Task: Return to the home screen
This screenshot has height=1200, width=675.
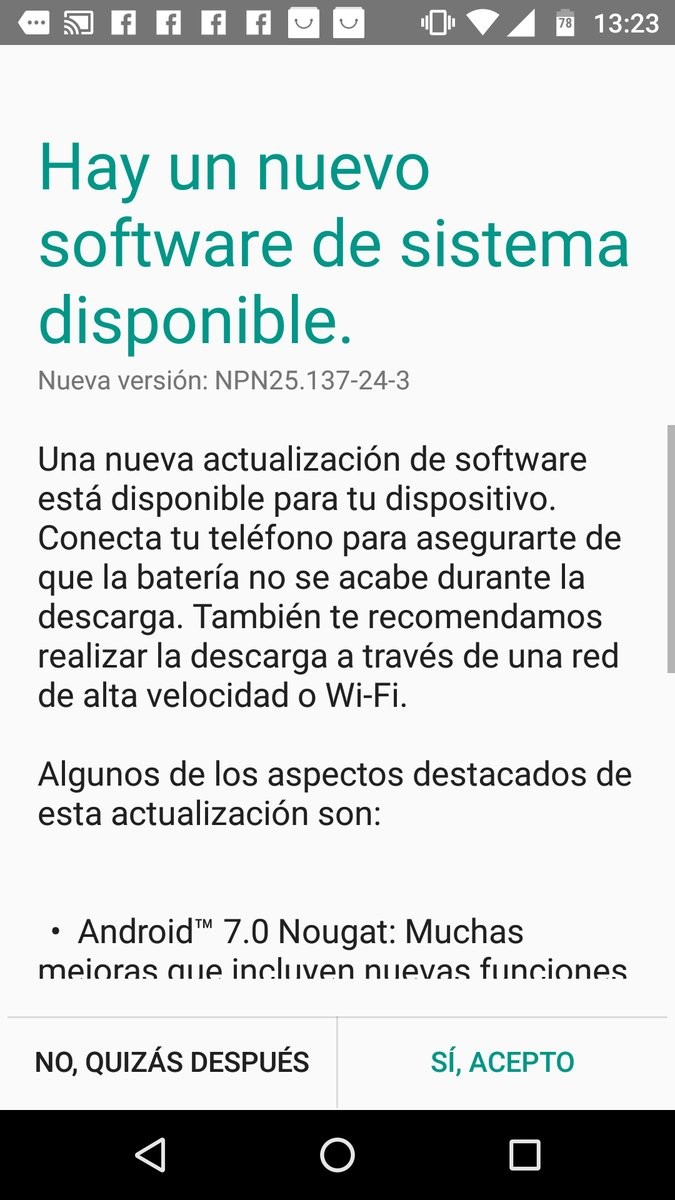Action: click(x=337, y=1155)
